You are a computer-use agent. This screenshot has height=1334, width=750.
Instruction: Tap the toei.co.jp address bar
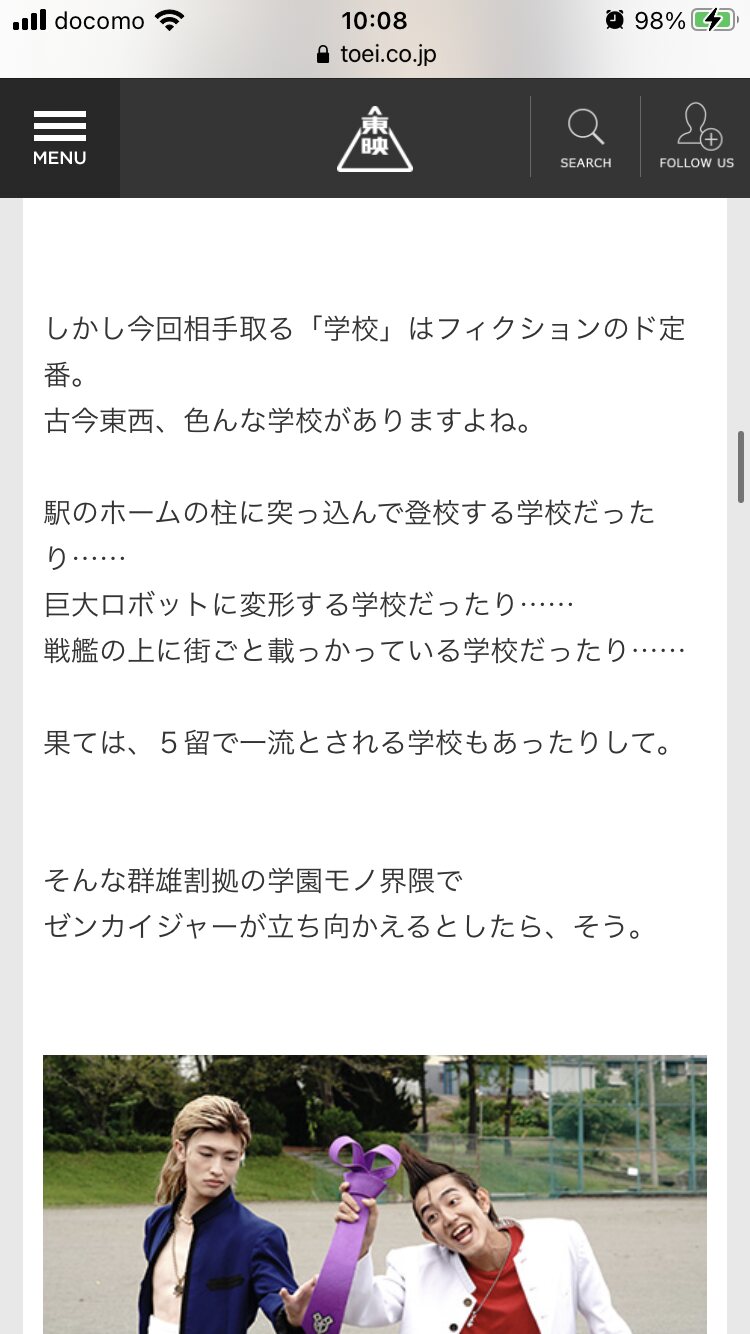pyautogui.click(x=375, y=54)
